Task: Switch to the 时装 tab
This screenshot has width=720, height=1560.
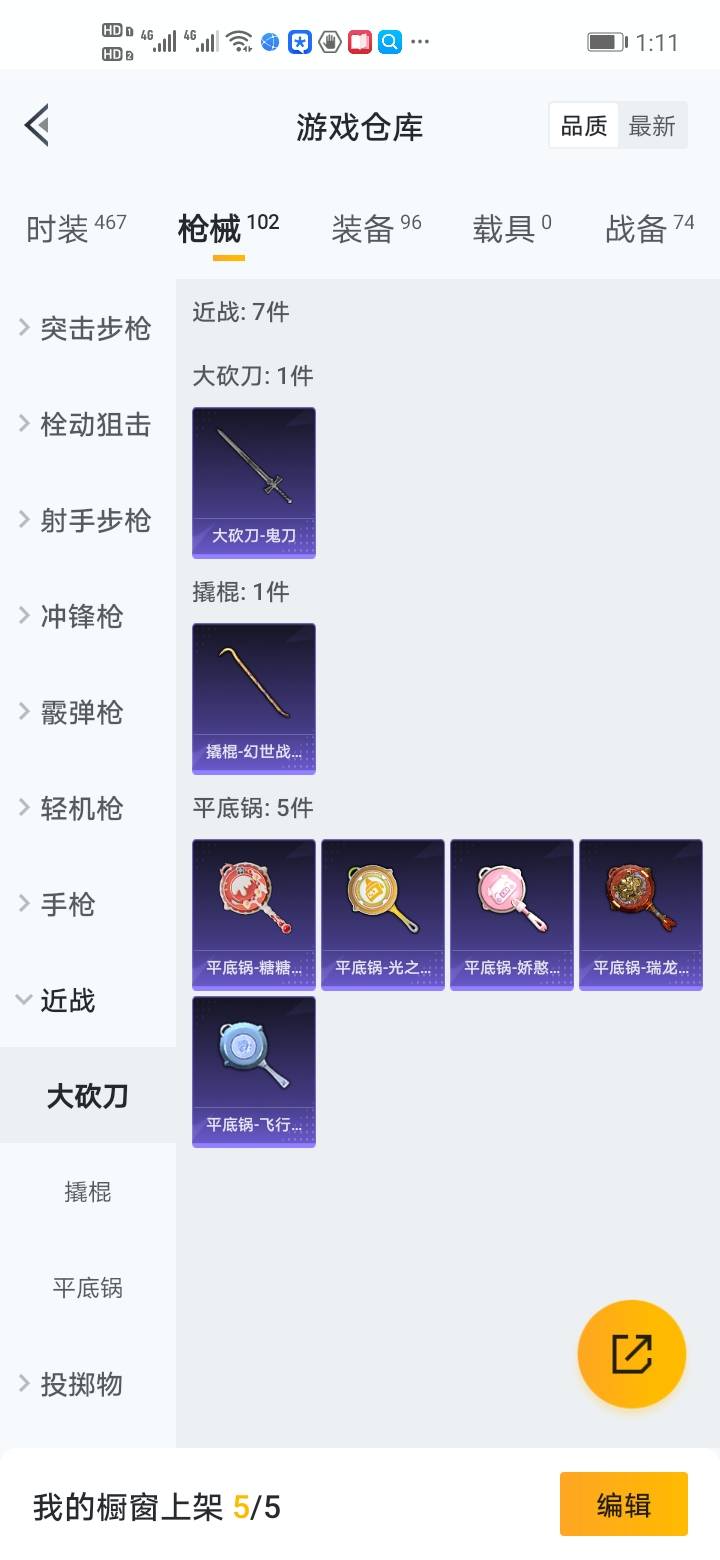Action: tap(75, 229)
